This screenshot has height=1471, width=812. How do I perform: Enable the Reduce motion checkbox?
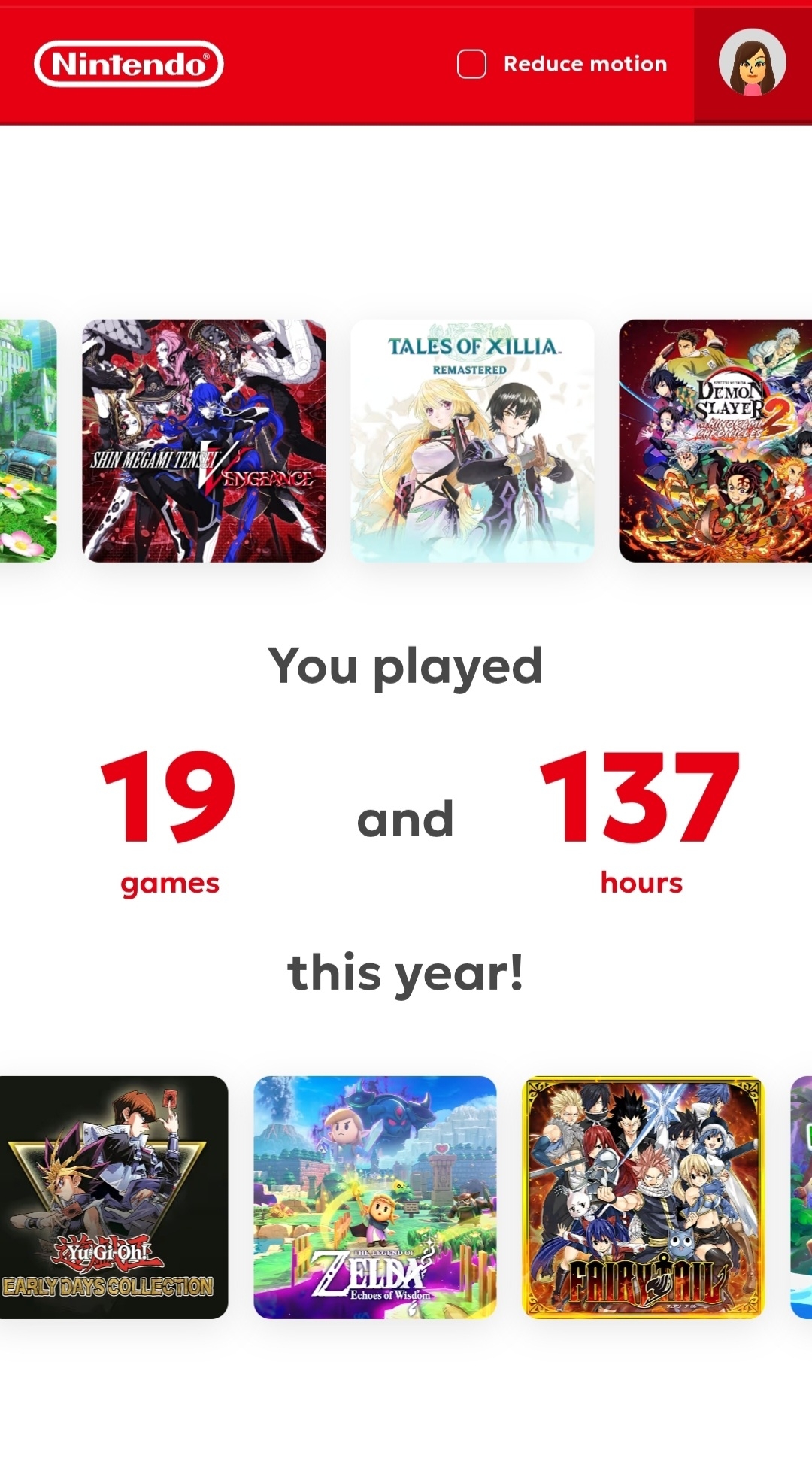(471, 65)
